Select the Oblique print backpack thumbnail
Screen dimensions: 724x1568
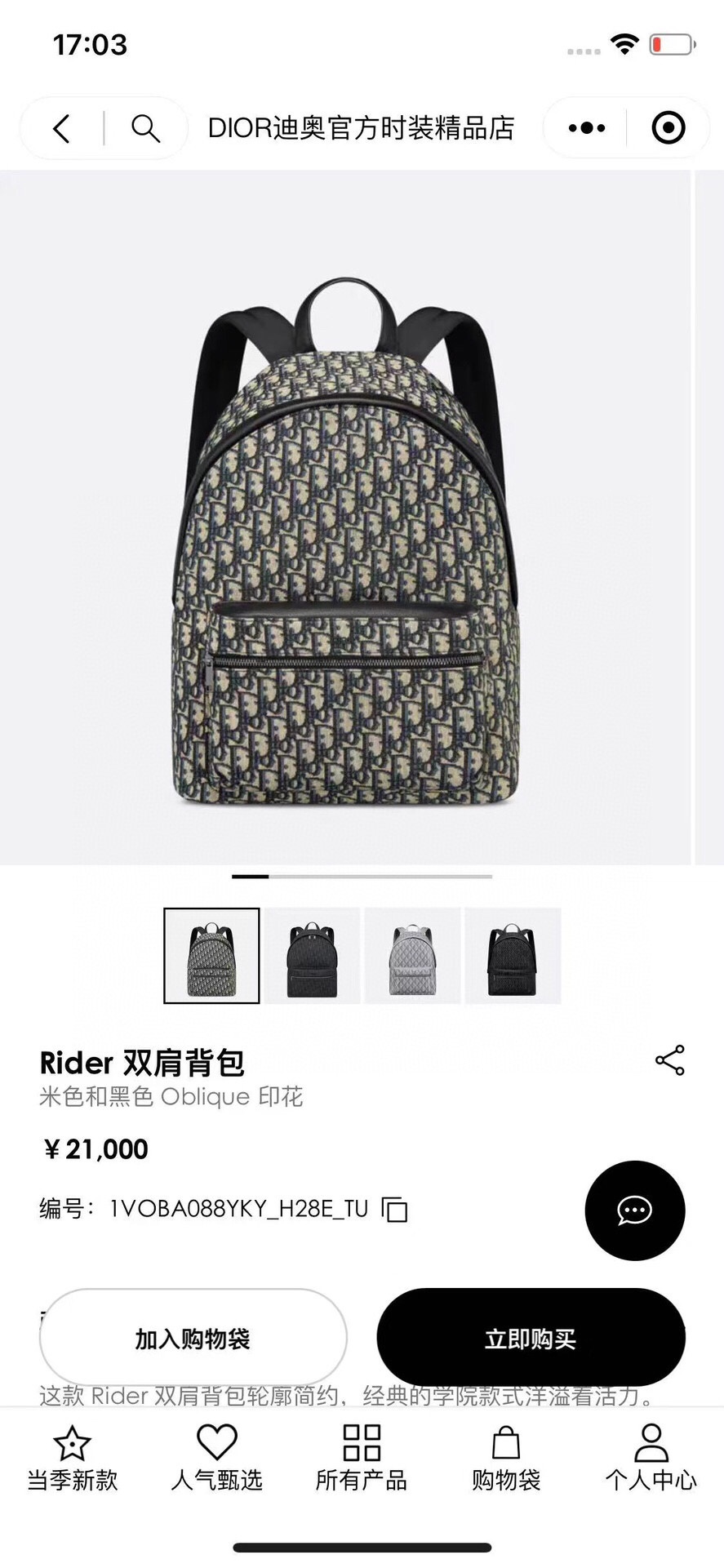[x=211, y=956]
